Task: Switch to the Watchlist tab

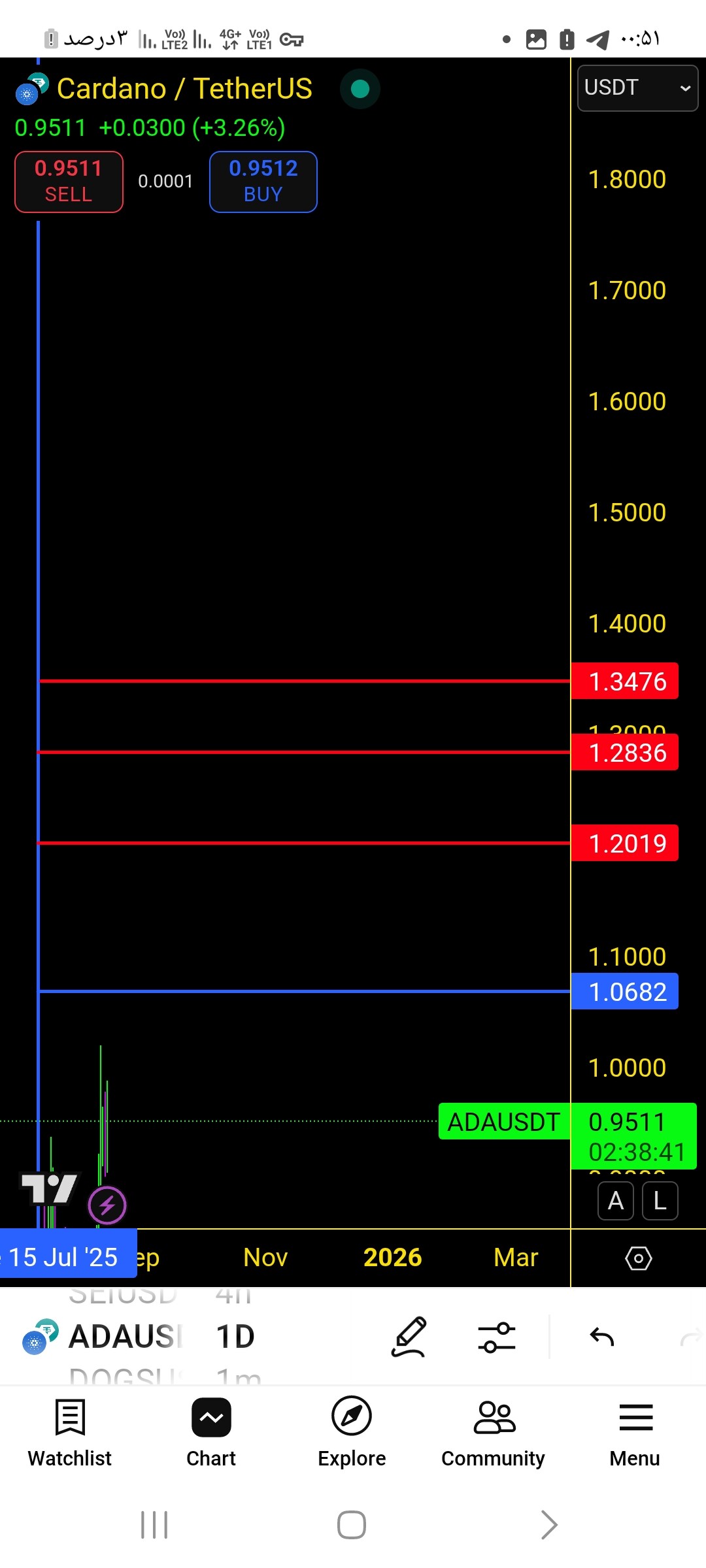Action: [70, 1432]
